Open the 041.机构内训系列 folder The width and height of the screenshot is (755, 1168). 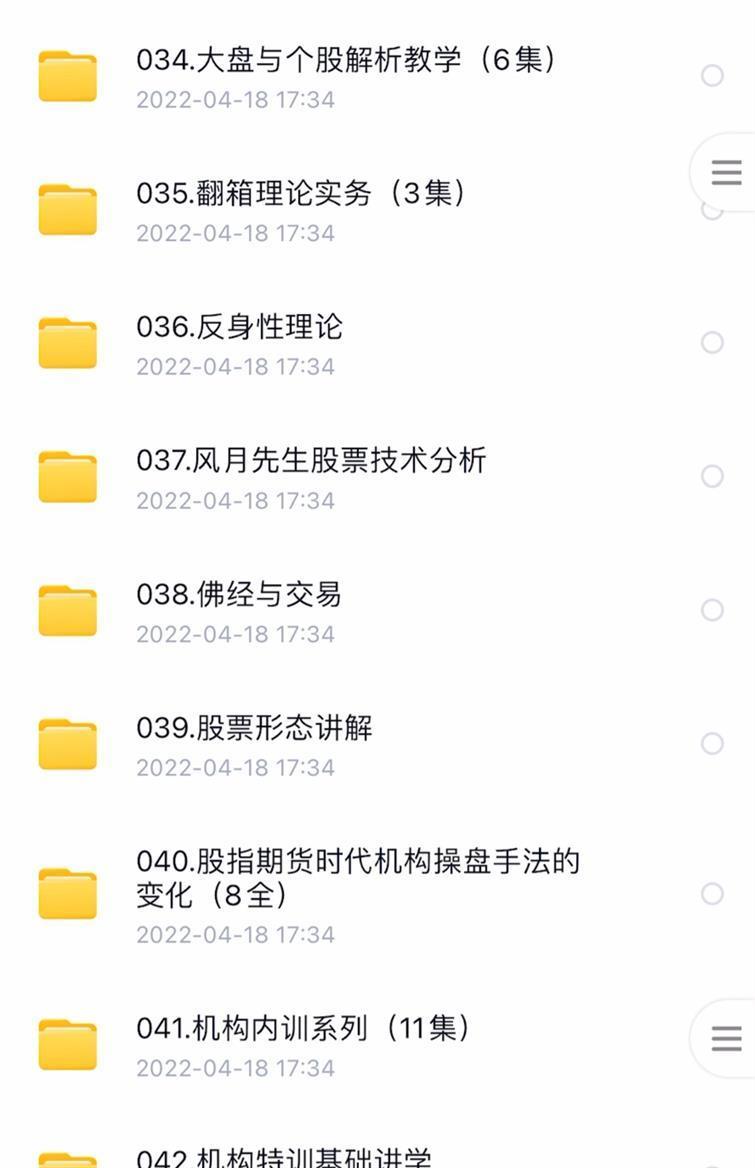click(303, 1028)
